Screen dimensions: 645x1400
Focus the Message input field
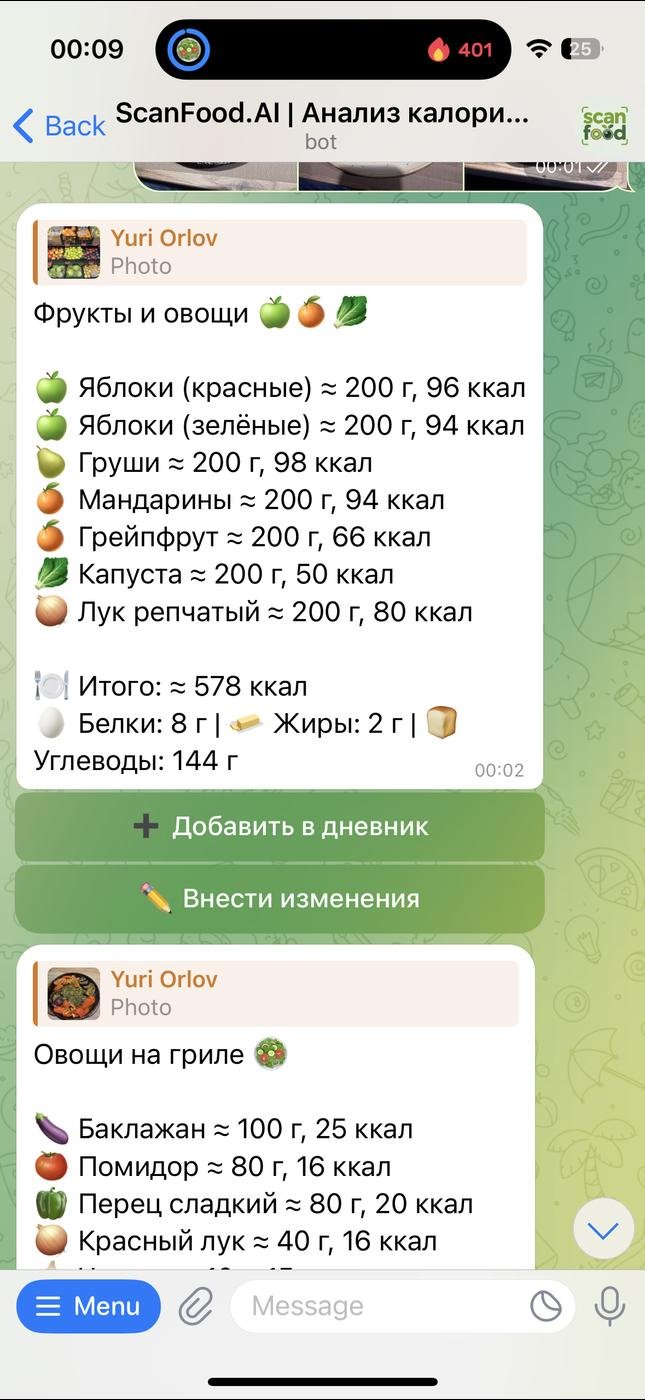click(380, 1306)
